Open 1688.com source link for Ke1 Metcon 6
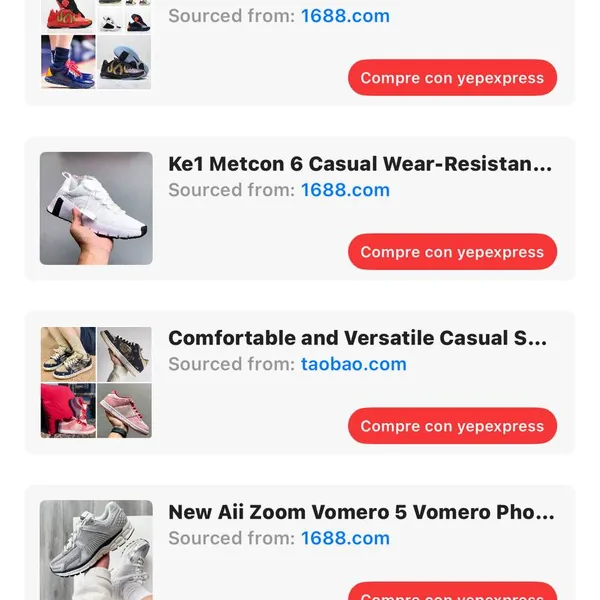600x600 pixels. (x=345, y=190)
